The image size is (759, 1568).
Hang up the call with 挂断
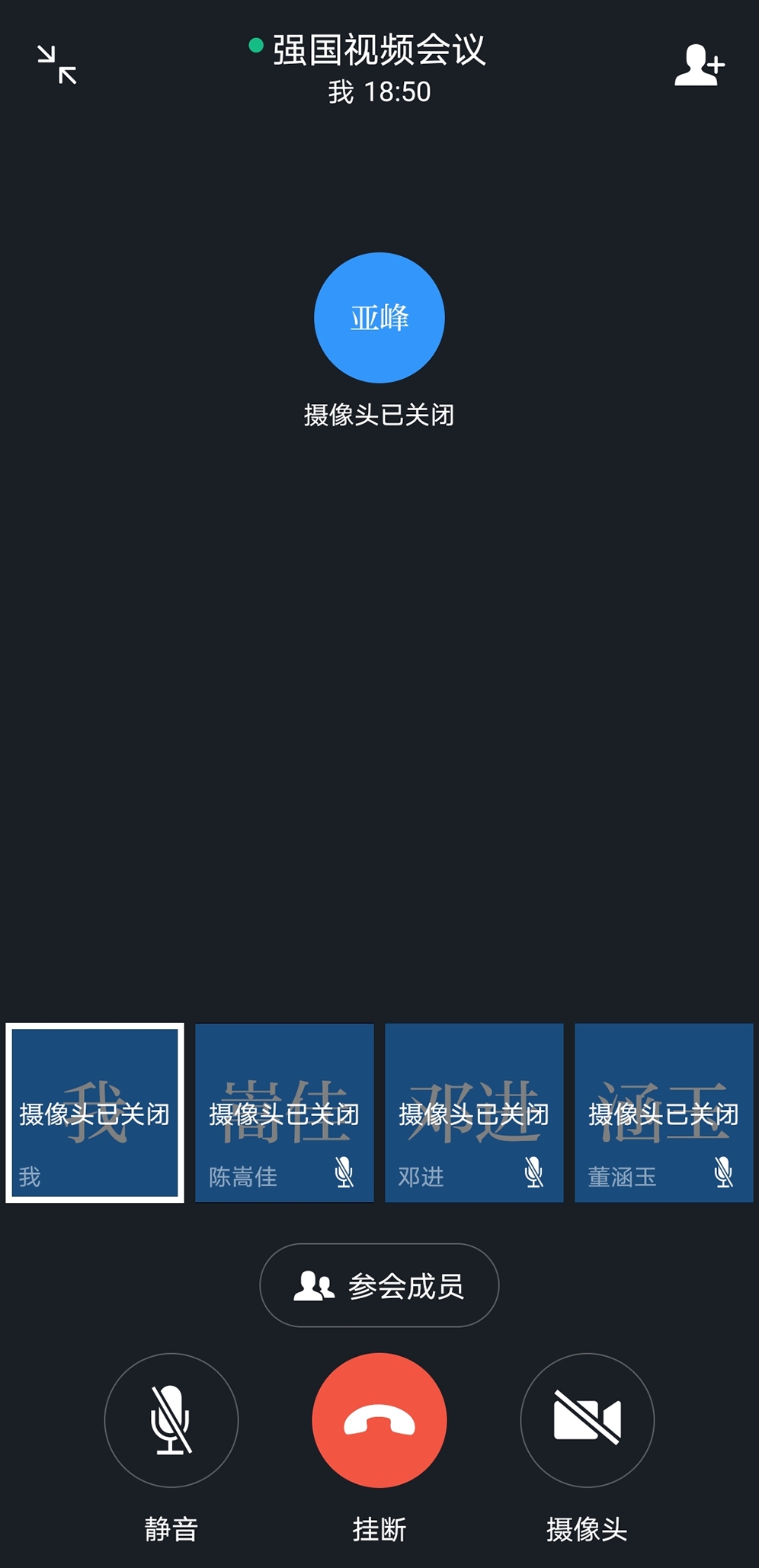click(x=379, y=1420)
